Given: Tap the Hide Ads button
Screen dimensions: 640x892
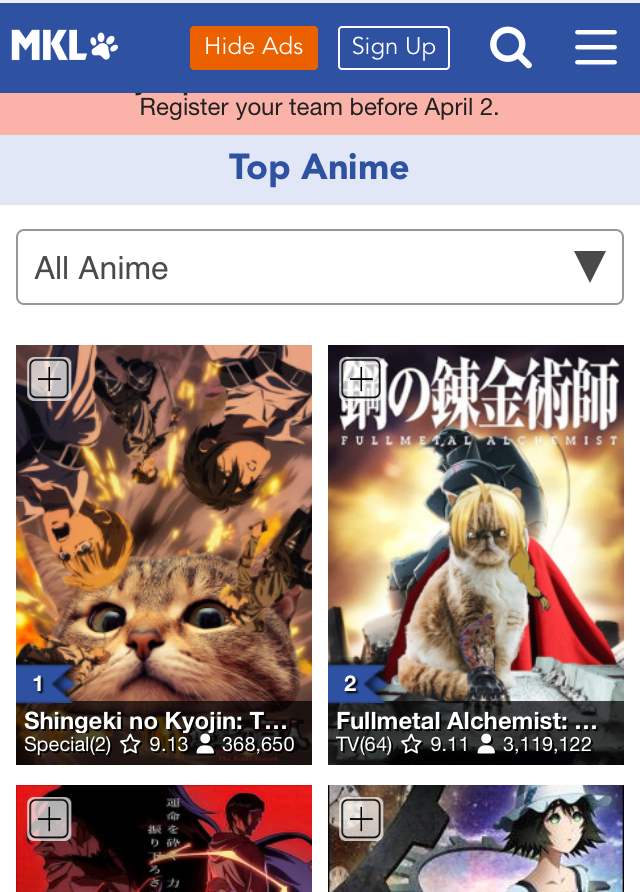Looking at the screenshot, I should point(254,47).
